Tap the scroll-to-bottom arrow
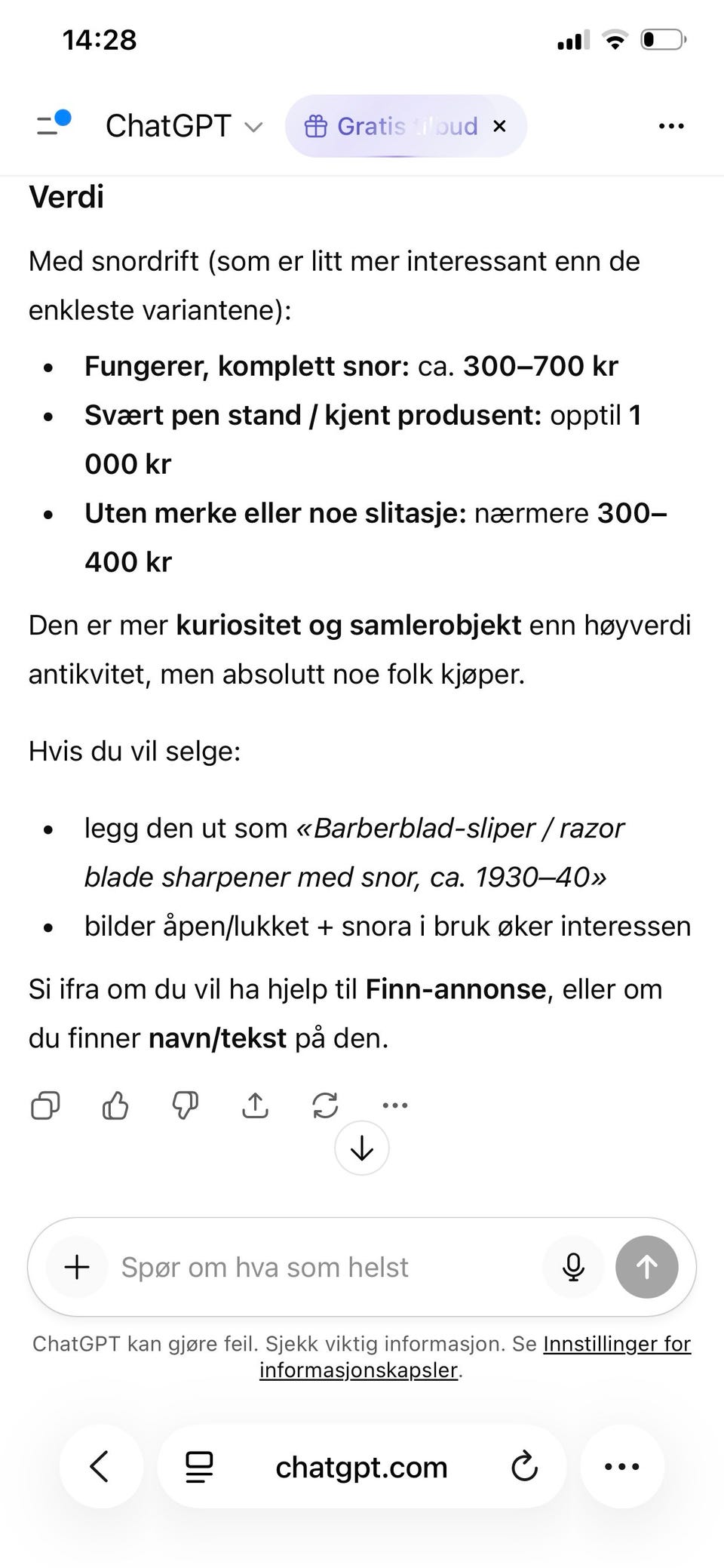 [x=361, y=1148]
